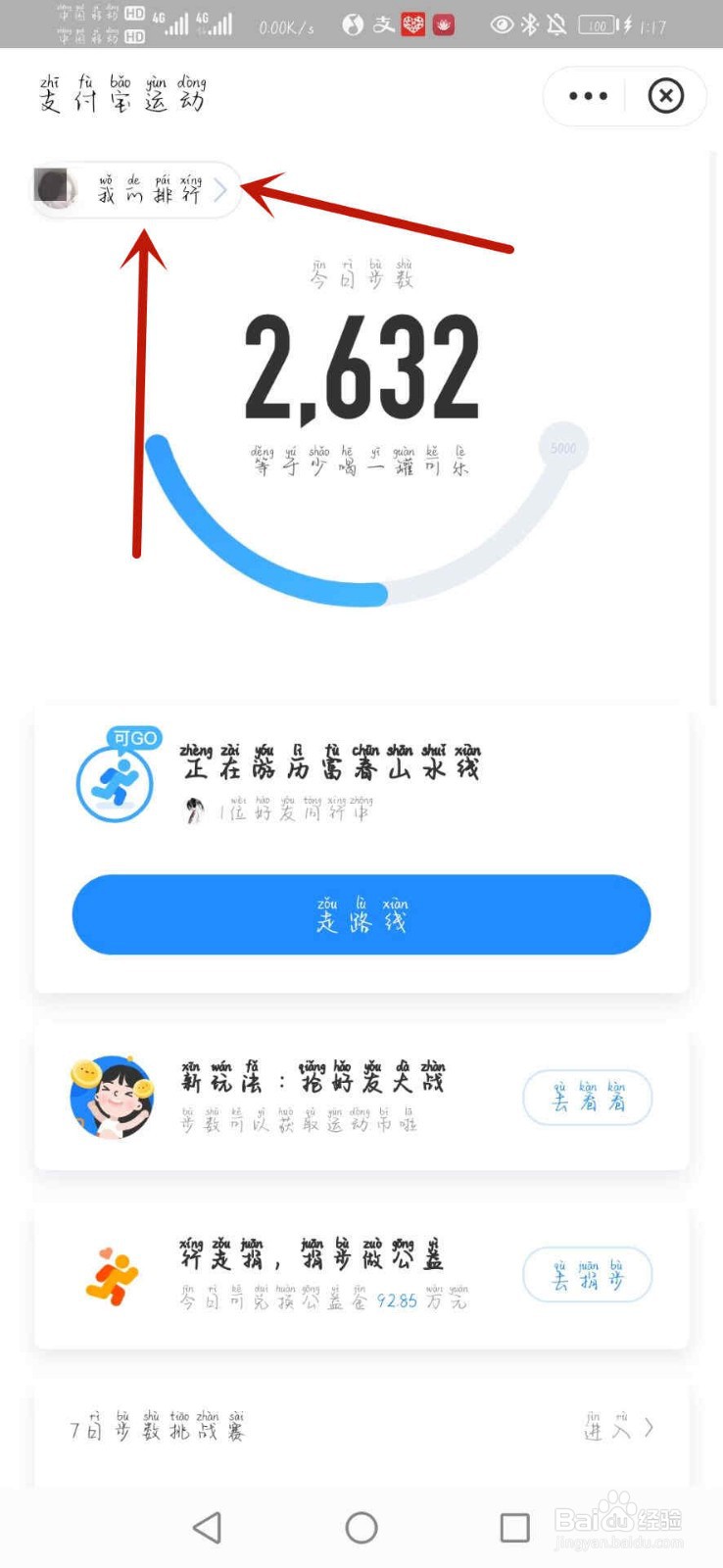Expand 我的排行 via its chevron arrow
The height and width of the screenshot is (1568, 723).
click(x=220, y=191)
